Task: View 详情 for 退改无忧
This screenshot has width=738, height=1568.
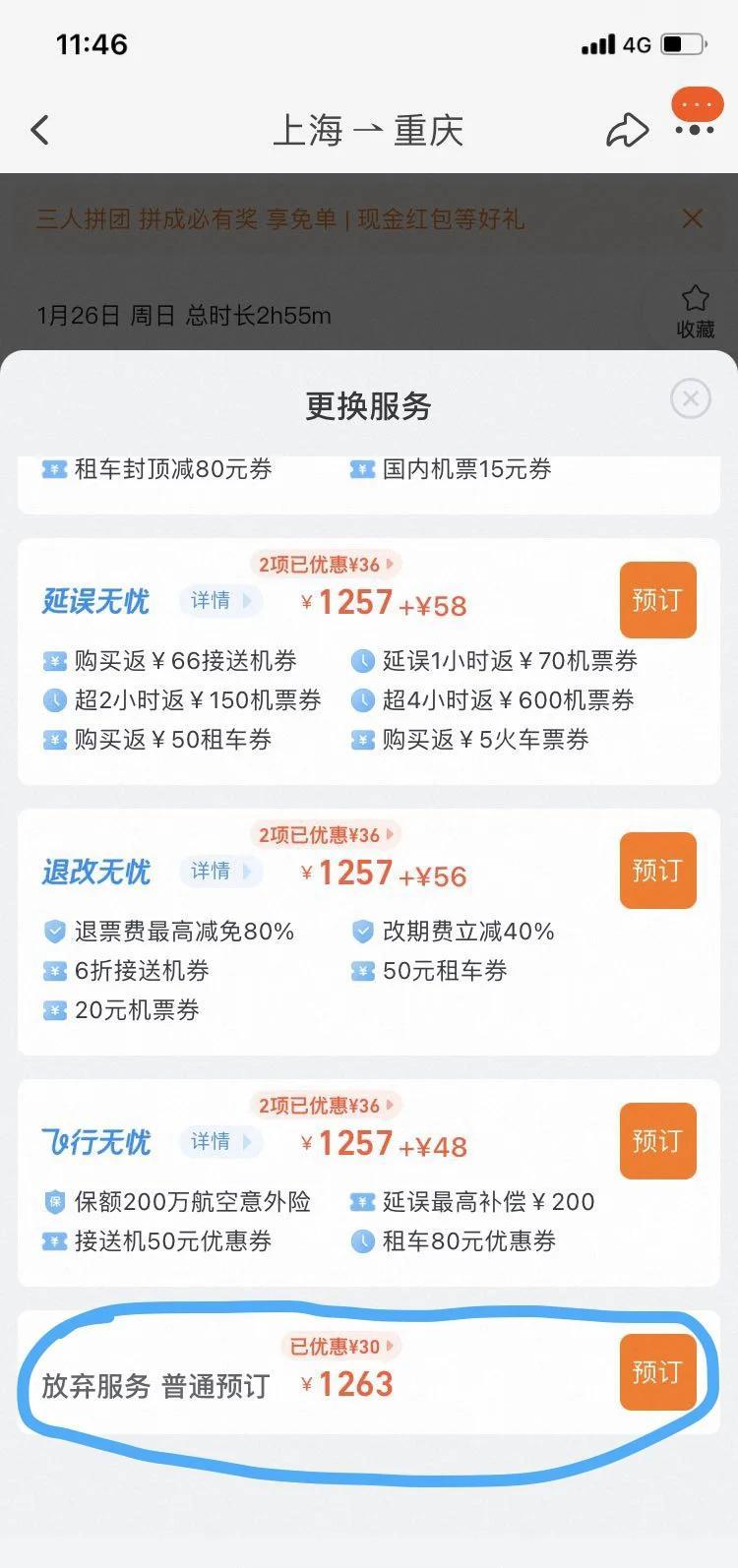Action: click(220, 871)
